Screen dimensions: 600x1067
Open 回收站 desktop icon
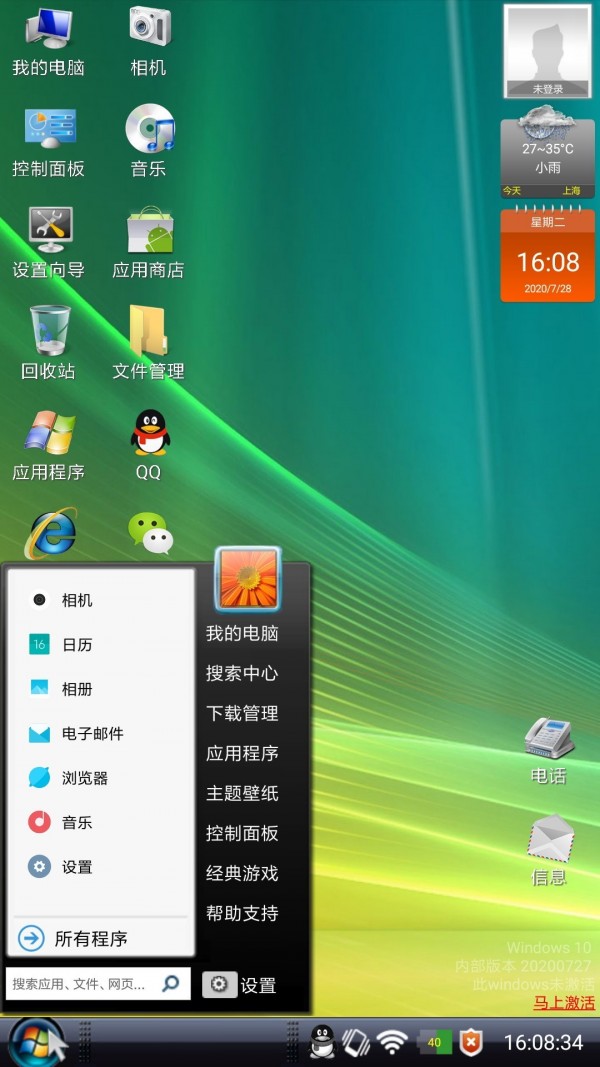(x=49, y=342)
